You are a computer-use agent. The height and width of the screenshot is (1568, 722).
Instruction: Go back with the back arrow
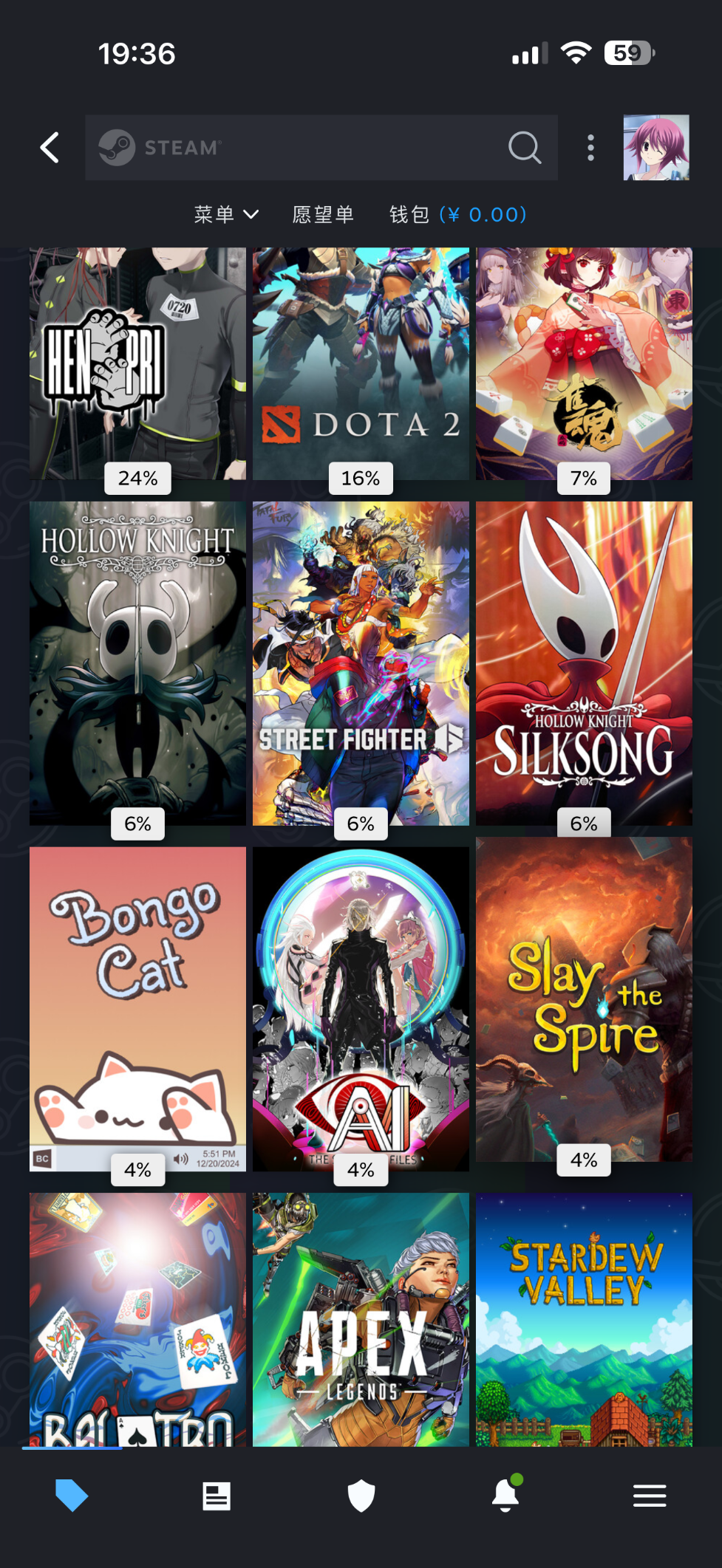tap(50, 148)
